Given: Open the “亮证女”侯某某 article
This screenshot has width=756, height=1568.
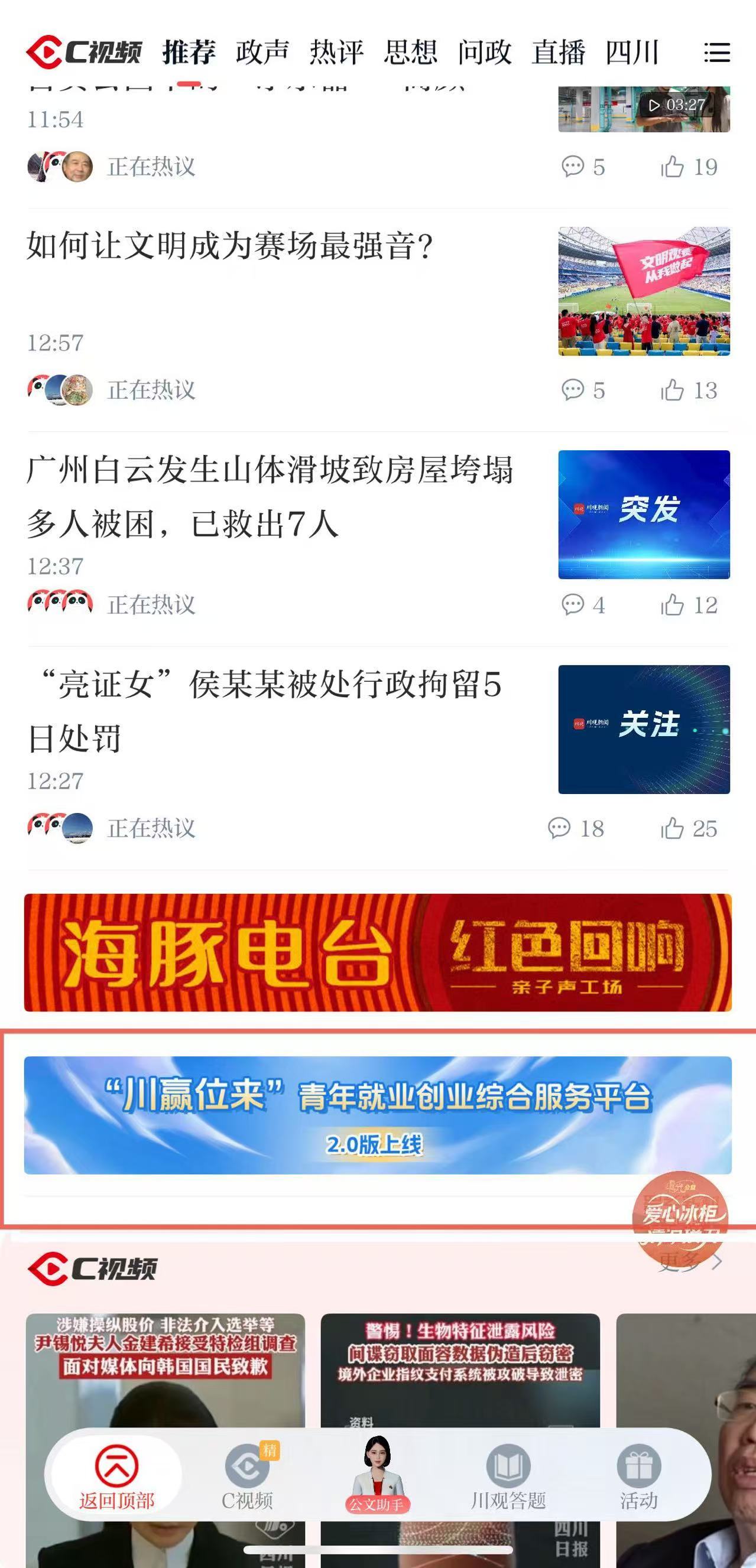Looking at the screenshot, I should [265, 711].
